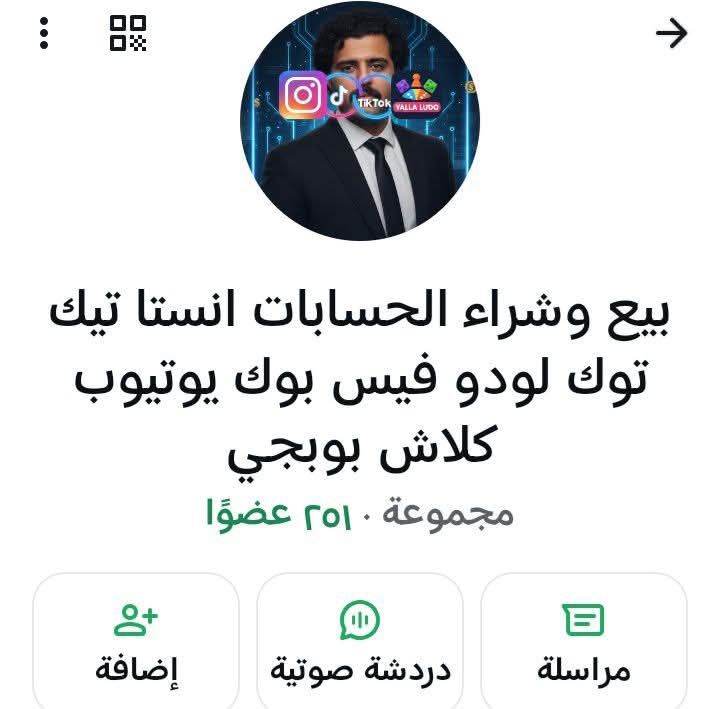Start a دردشة صوتية voice chat
This screenshot has width=712, height=709.
[x=360, y=641]
